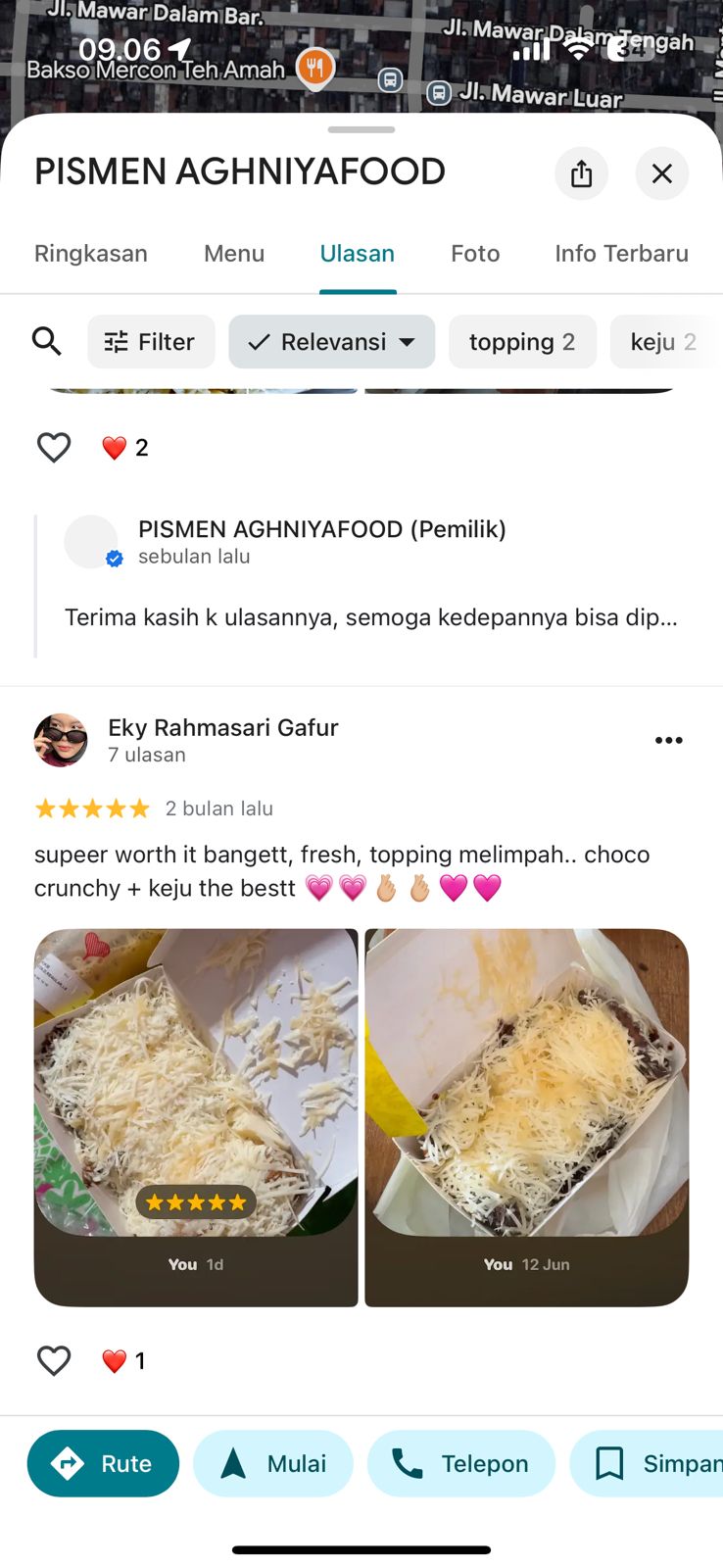
Task: Share this place via the share icon
Action: (x=581, y=172)
